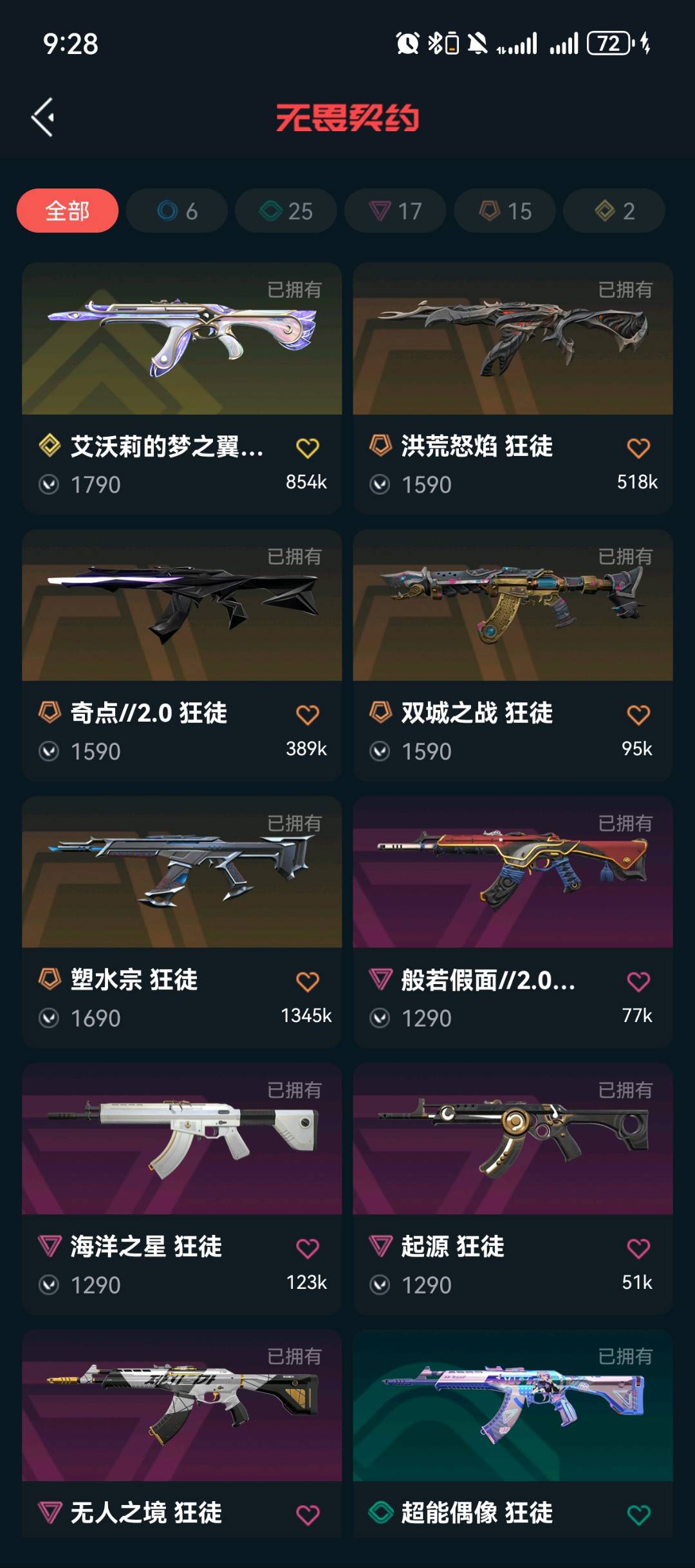Open the 超能偶像 狂徒 skin card
This screenshot has width=695, height=1568.
512,1406
